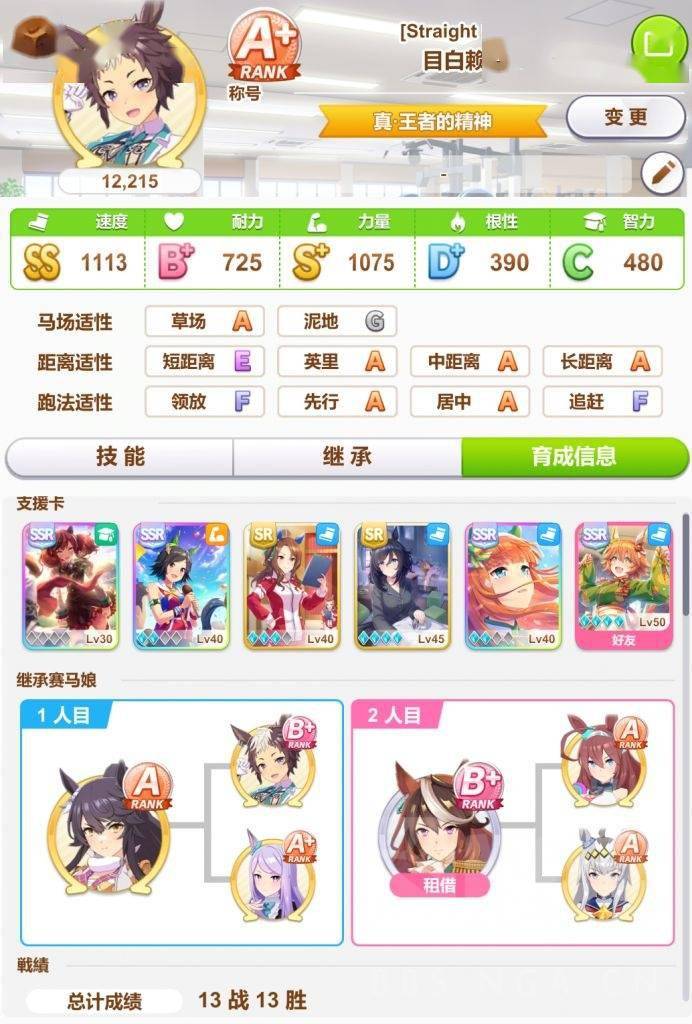Switch to the 技能 tab
The width and height of the screenshot is (692, 1024).
tap(120, 457)
